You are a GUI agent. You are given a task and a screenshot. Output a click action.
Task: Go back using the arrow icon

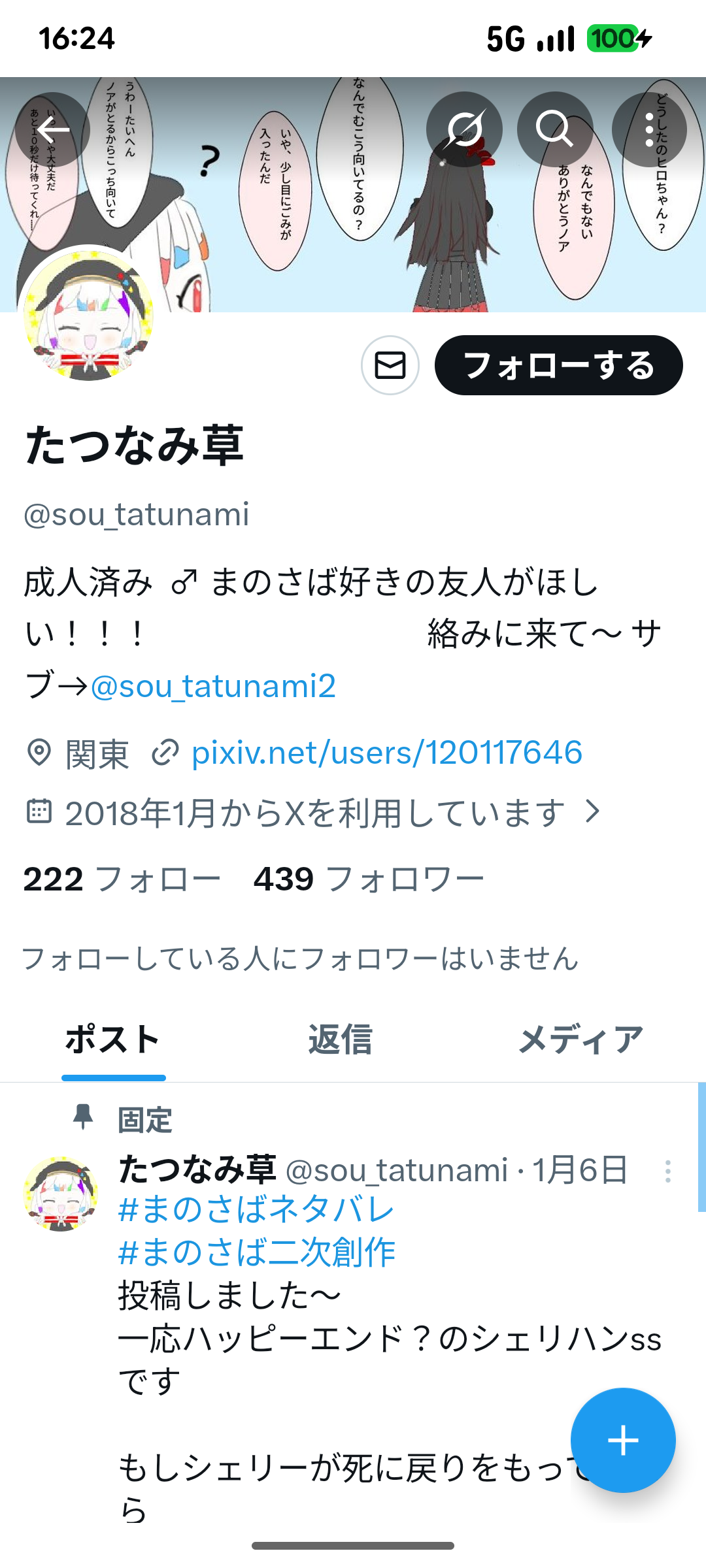pos(52,129)
